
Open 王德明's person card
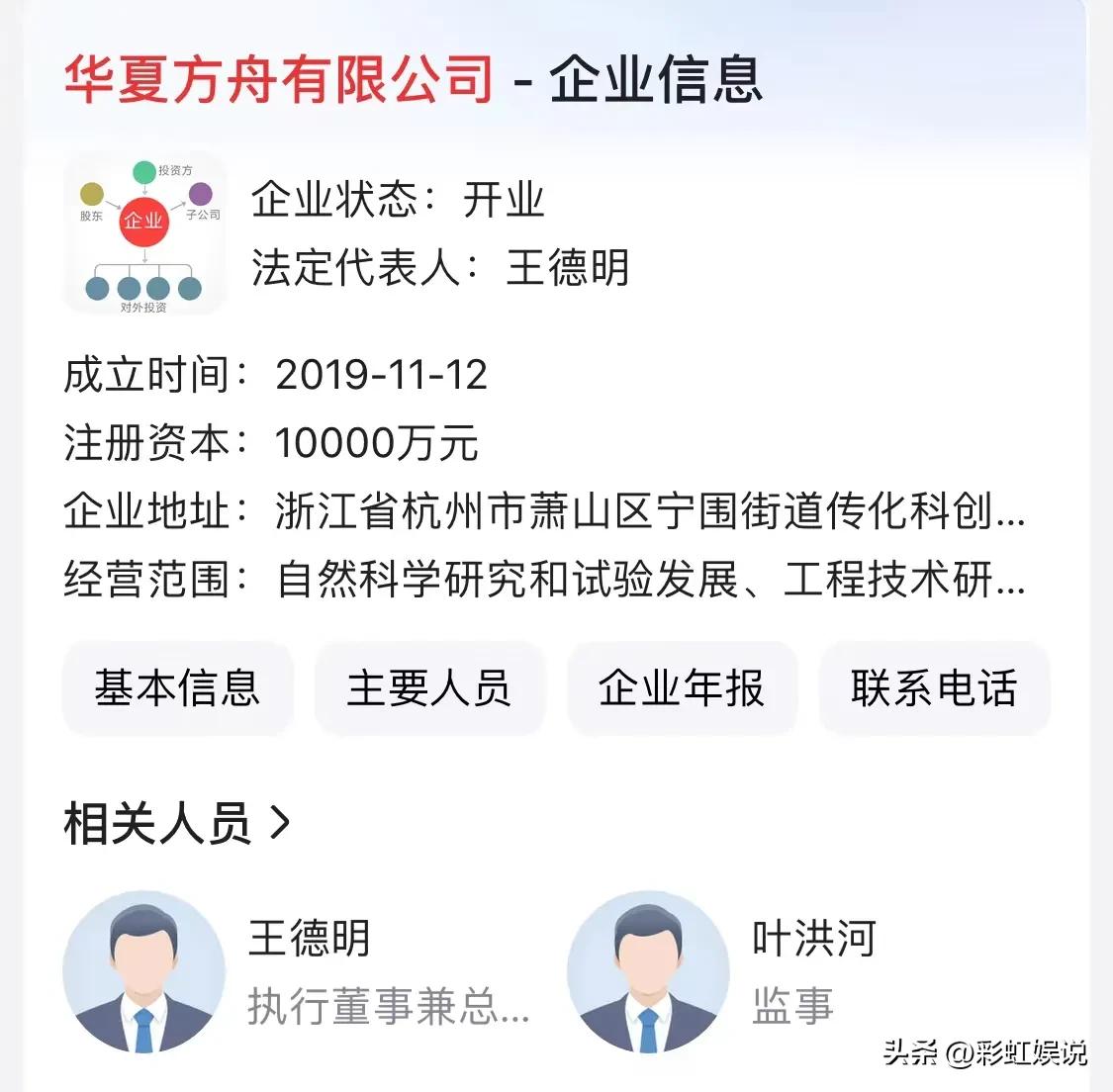(297, 971)
